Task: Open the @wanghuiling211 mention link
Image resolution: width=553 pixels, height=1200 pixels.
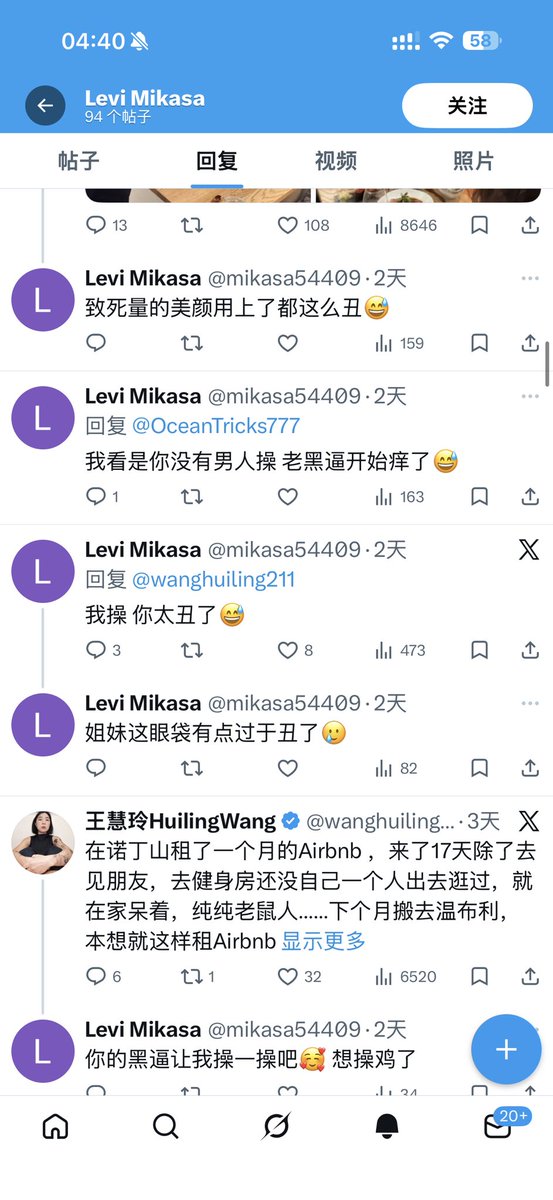Action: [213, 579]
